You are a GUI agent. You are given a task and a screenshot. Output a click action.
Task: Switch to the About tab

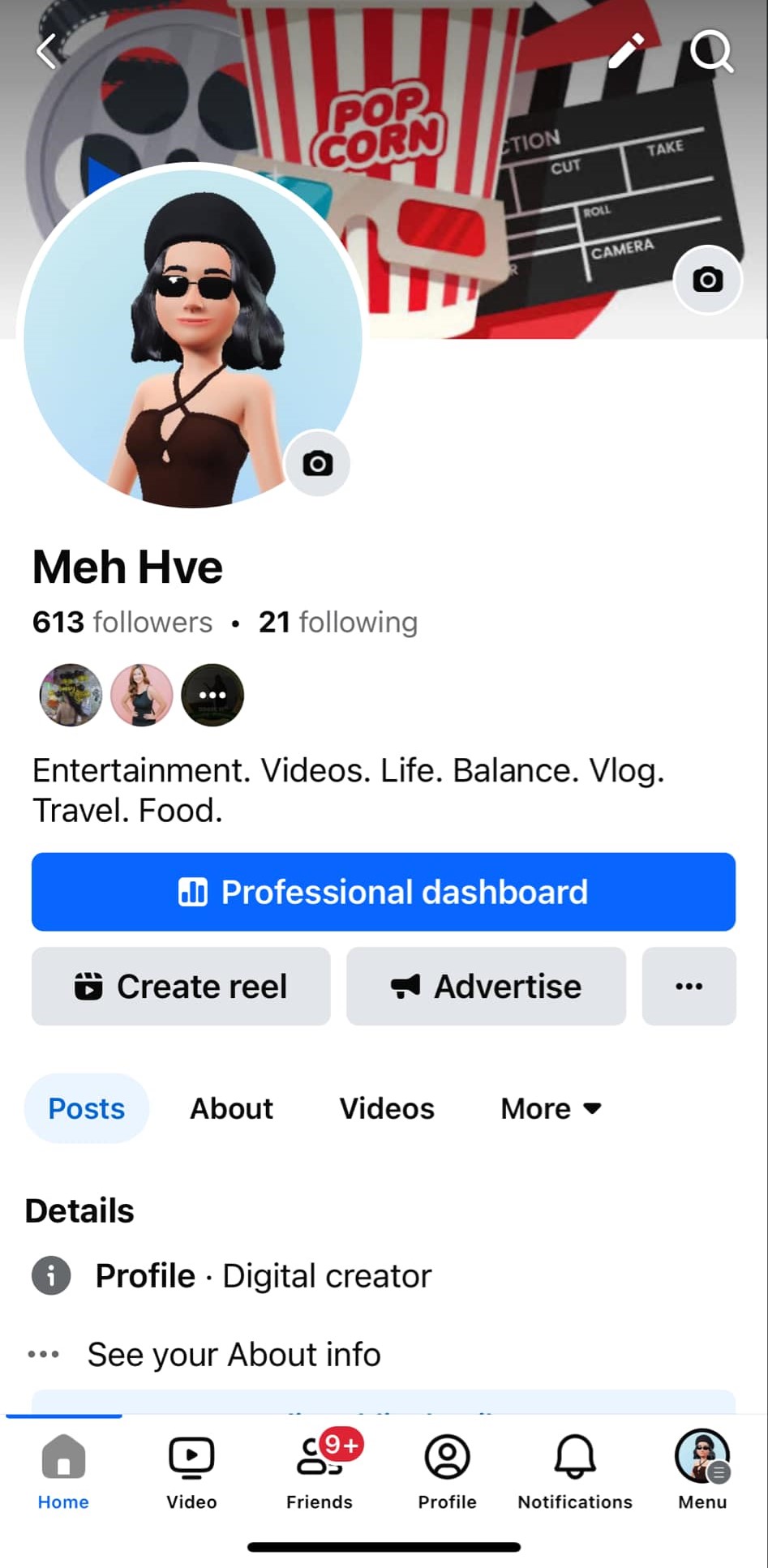point(231,1108)
